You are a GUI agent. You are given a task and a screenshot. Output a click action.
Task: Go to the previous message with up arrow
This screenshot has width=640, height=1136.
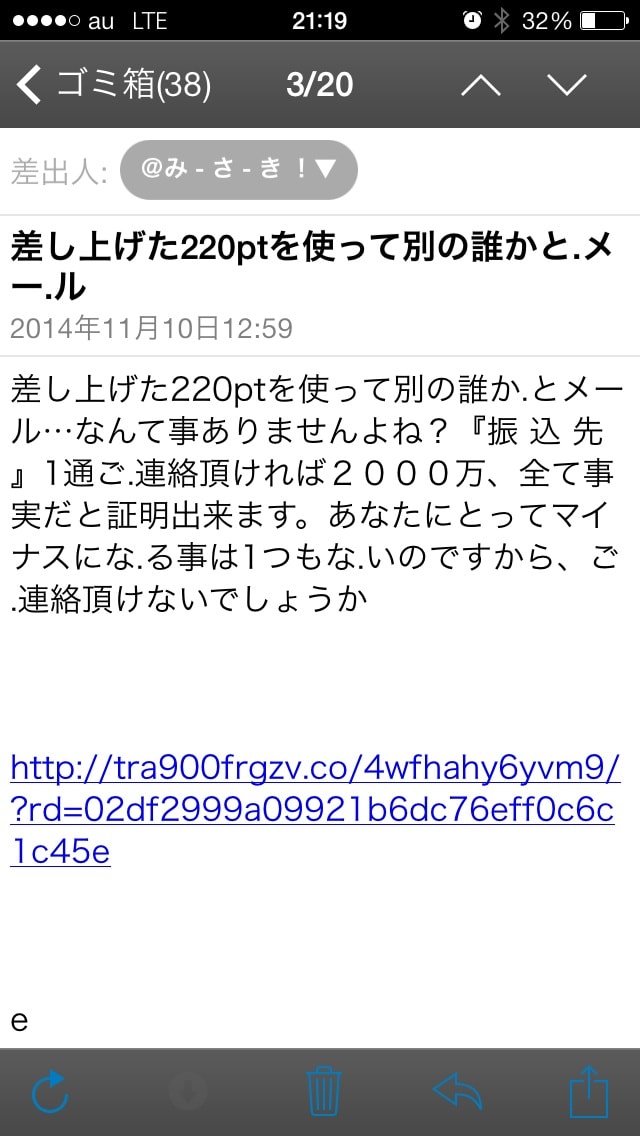click(x=481, y=85)
